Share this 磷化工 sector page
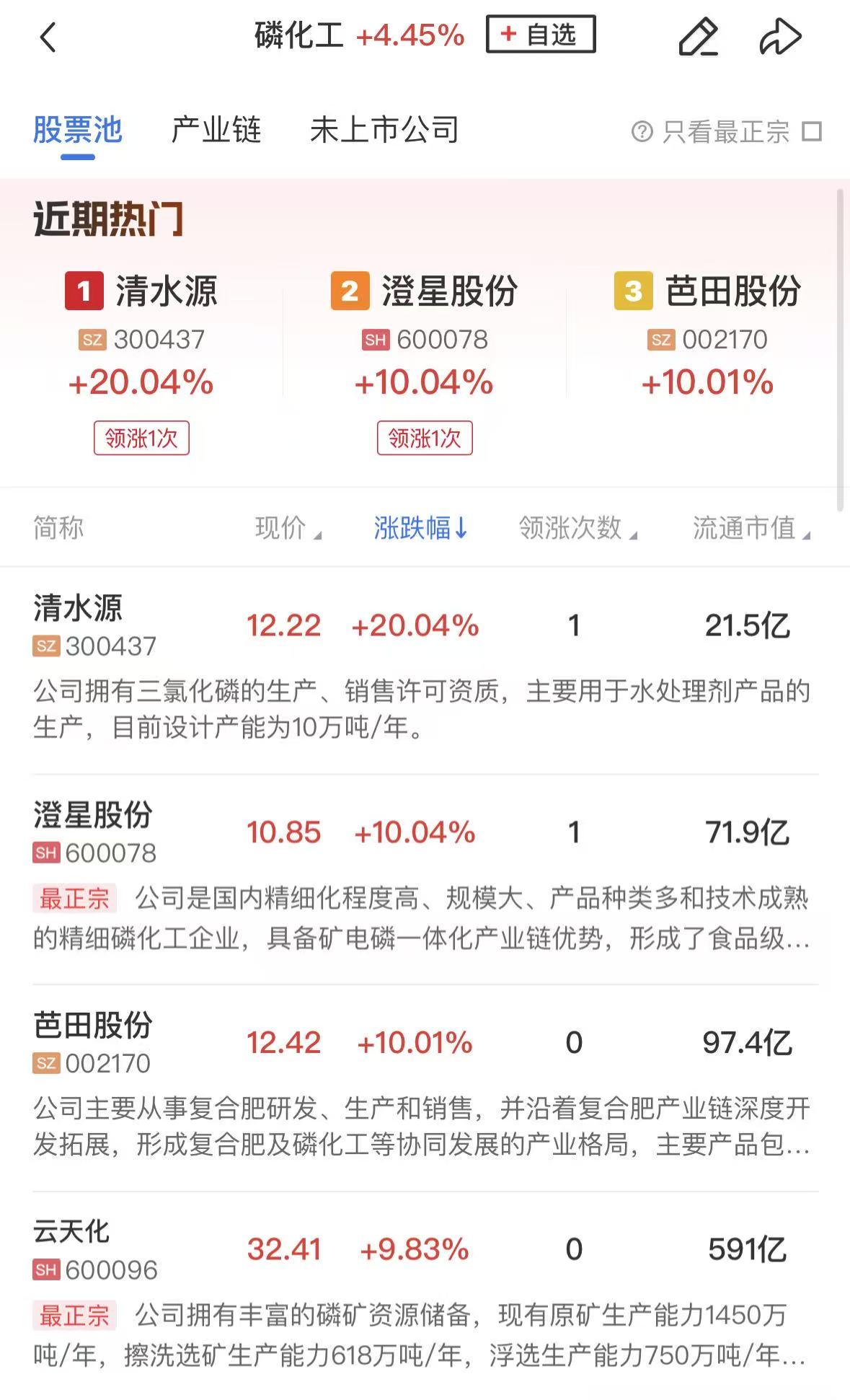 pos(780,37)
